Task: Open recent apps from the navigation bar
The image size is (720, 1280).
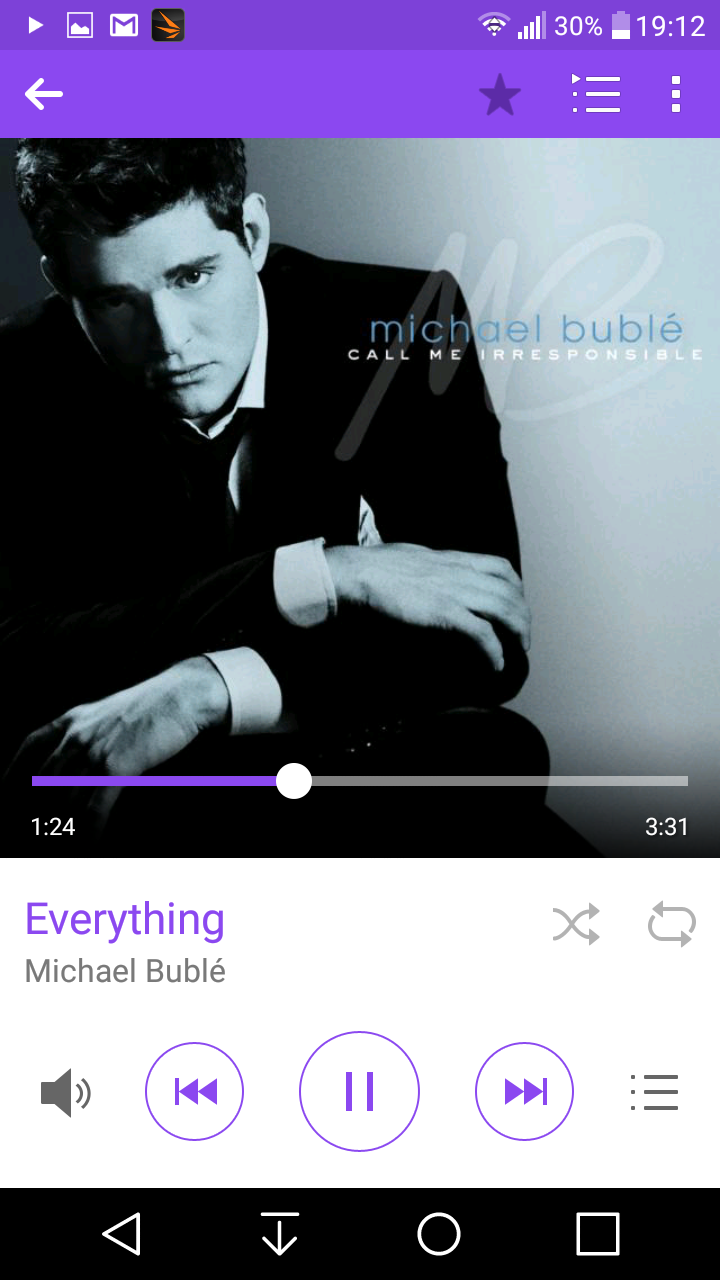Action: [598, 1234]
